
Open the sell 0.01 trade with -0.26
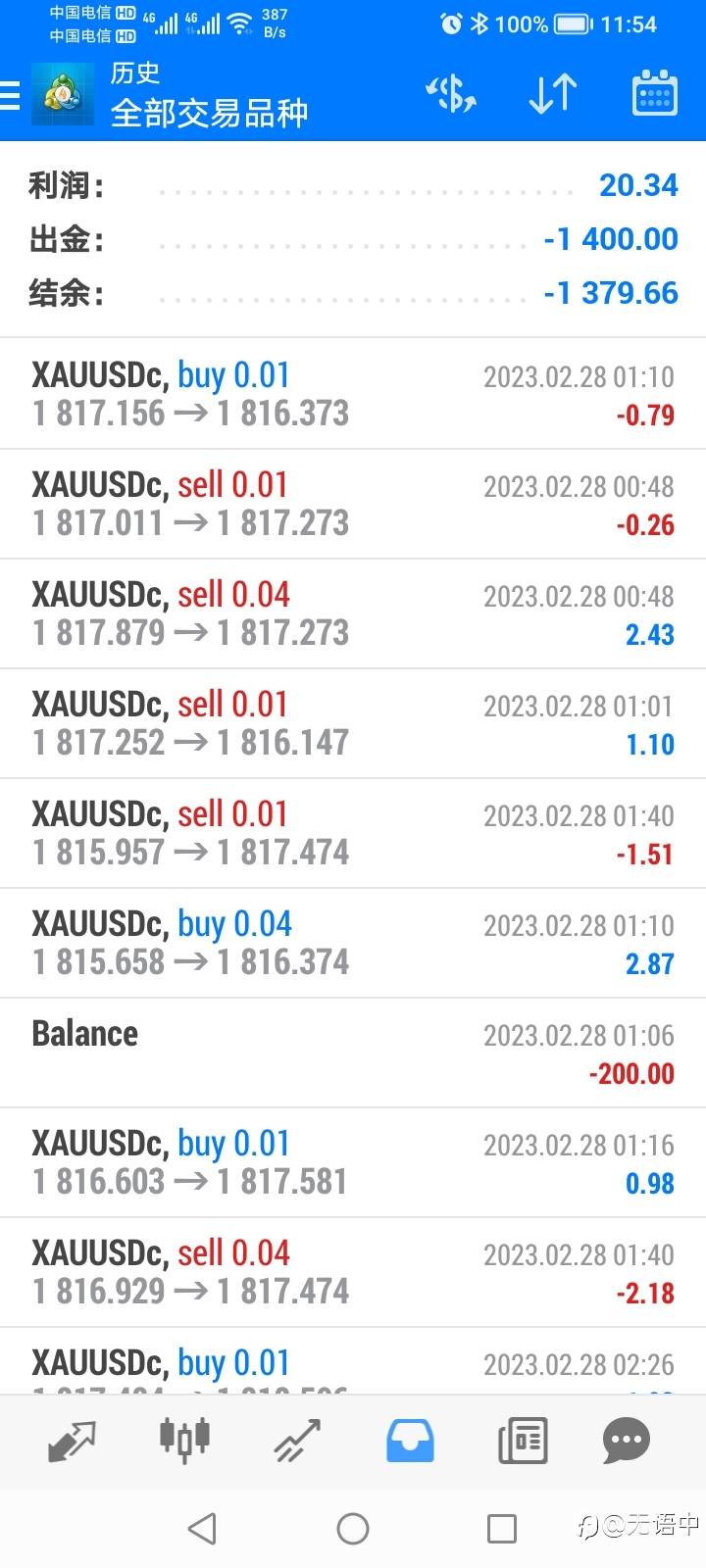pos(353,504)
